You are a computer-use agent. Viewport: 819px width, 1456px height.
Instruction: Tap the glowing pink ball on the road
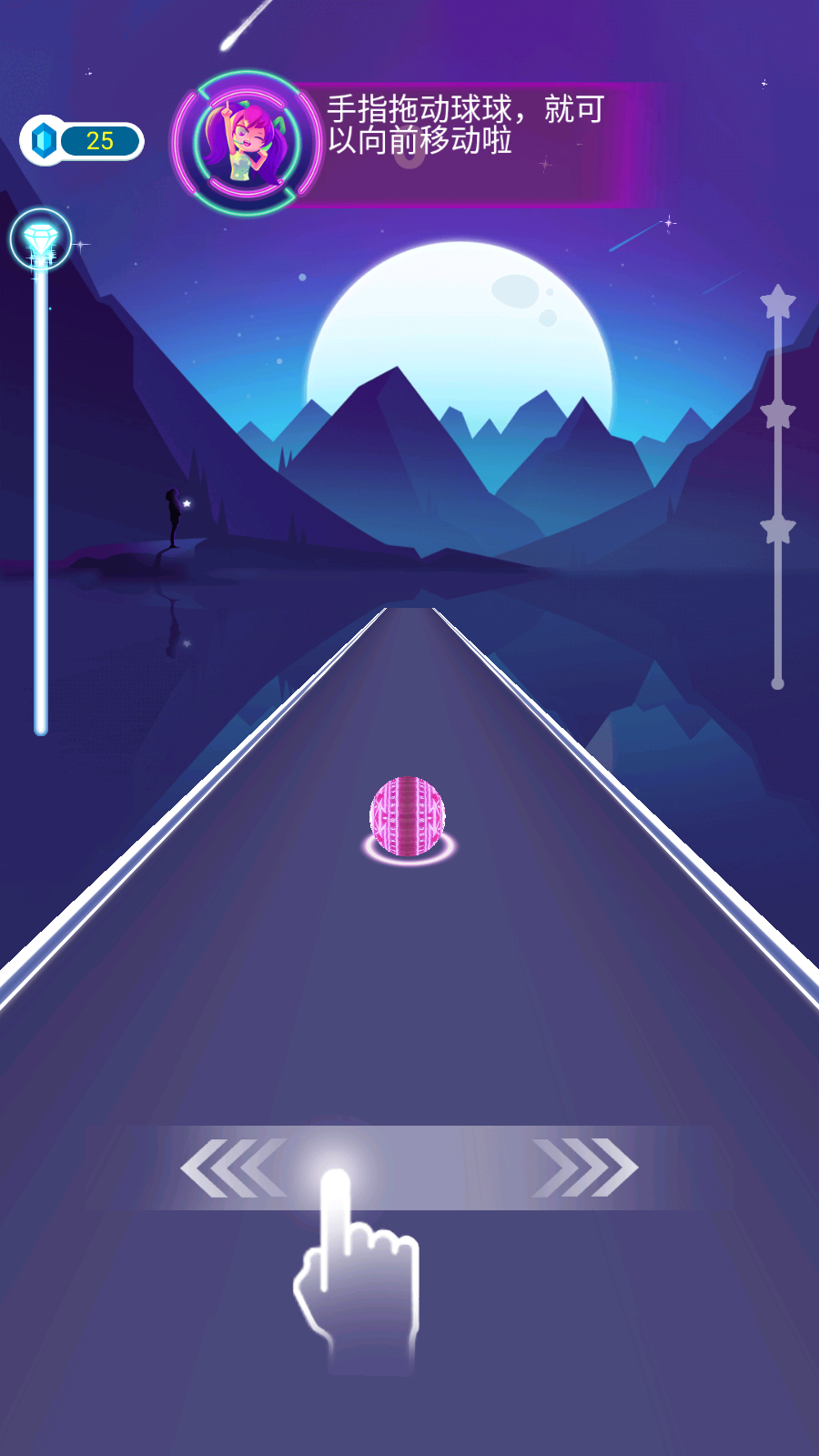[409, 816]
